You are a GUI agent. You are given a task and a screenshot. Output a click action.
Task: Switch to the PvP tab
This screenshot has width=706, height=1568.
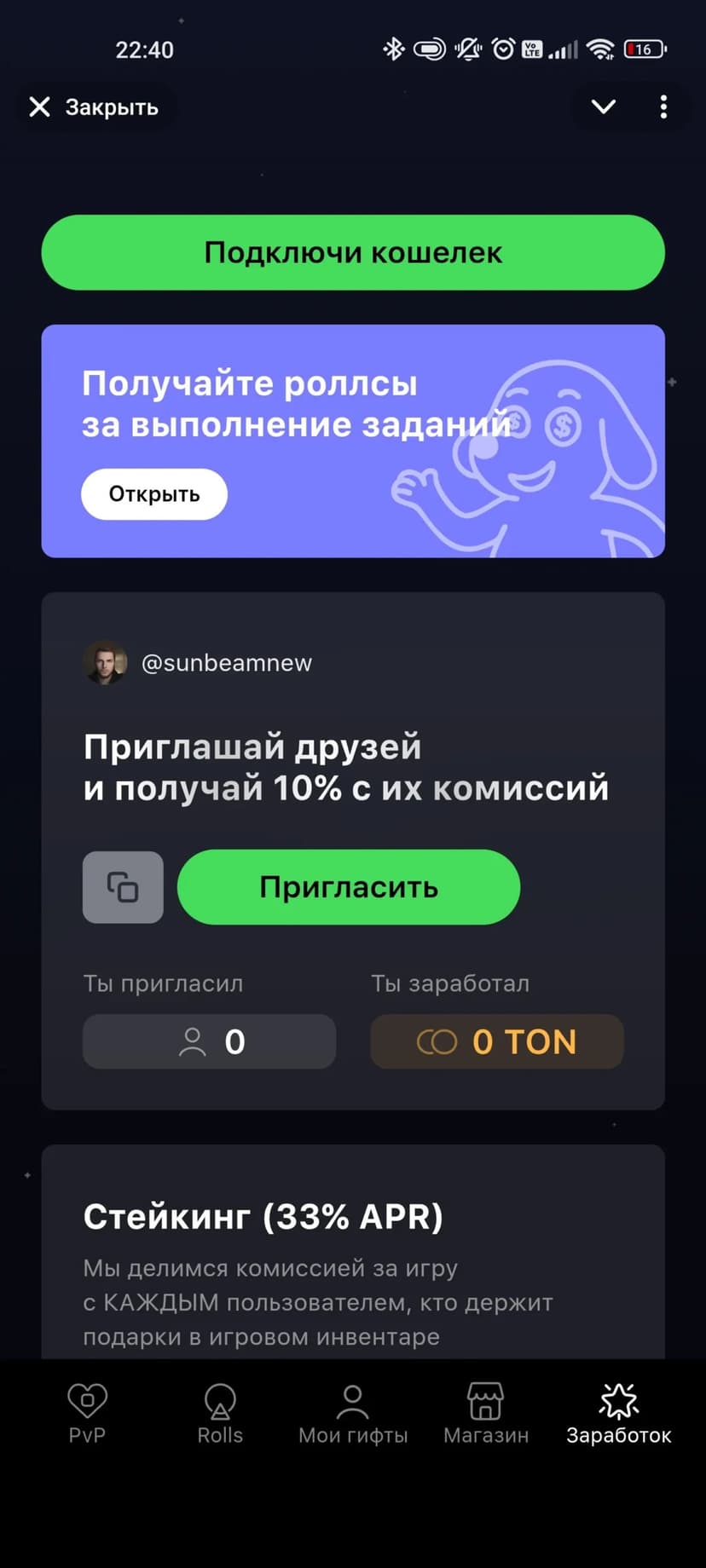(87, 1414)
